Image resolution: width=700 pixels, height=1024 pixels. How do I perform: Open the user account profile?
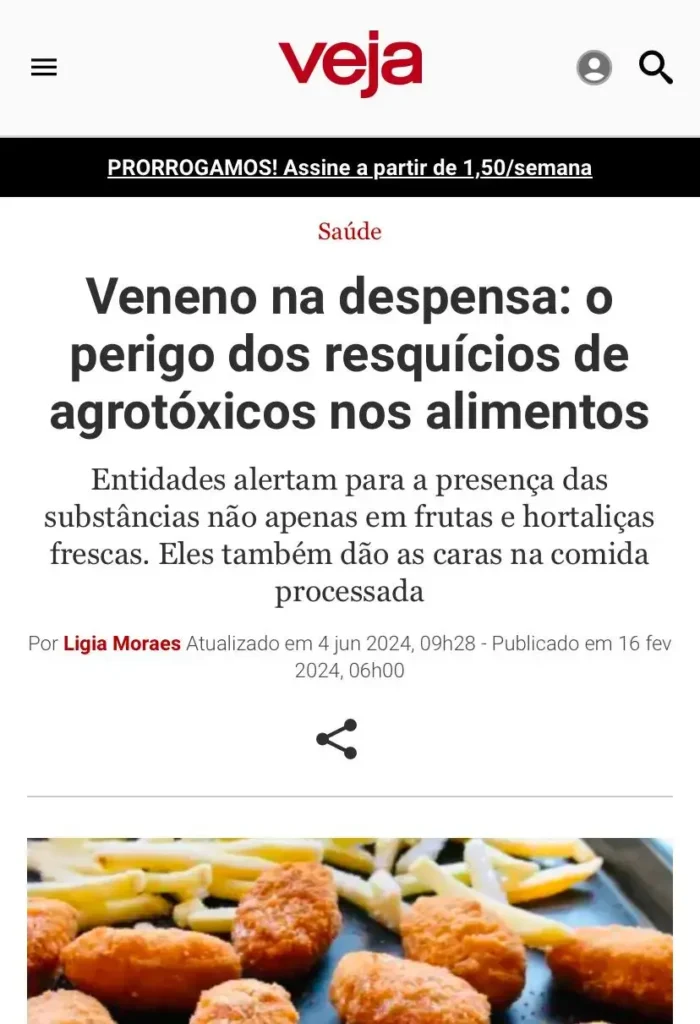pyautogui.click(x=594, y=68)
